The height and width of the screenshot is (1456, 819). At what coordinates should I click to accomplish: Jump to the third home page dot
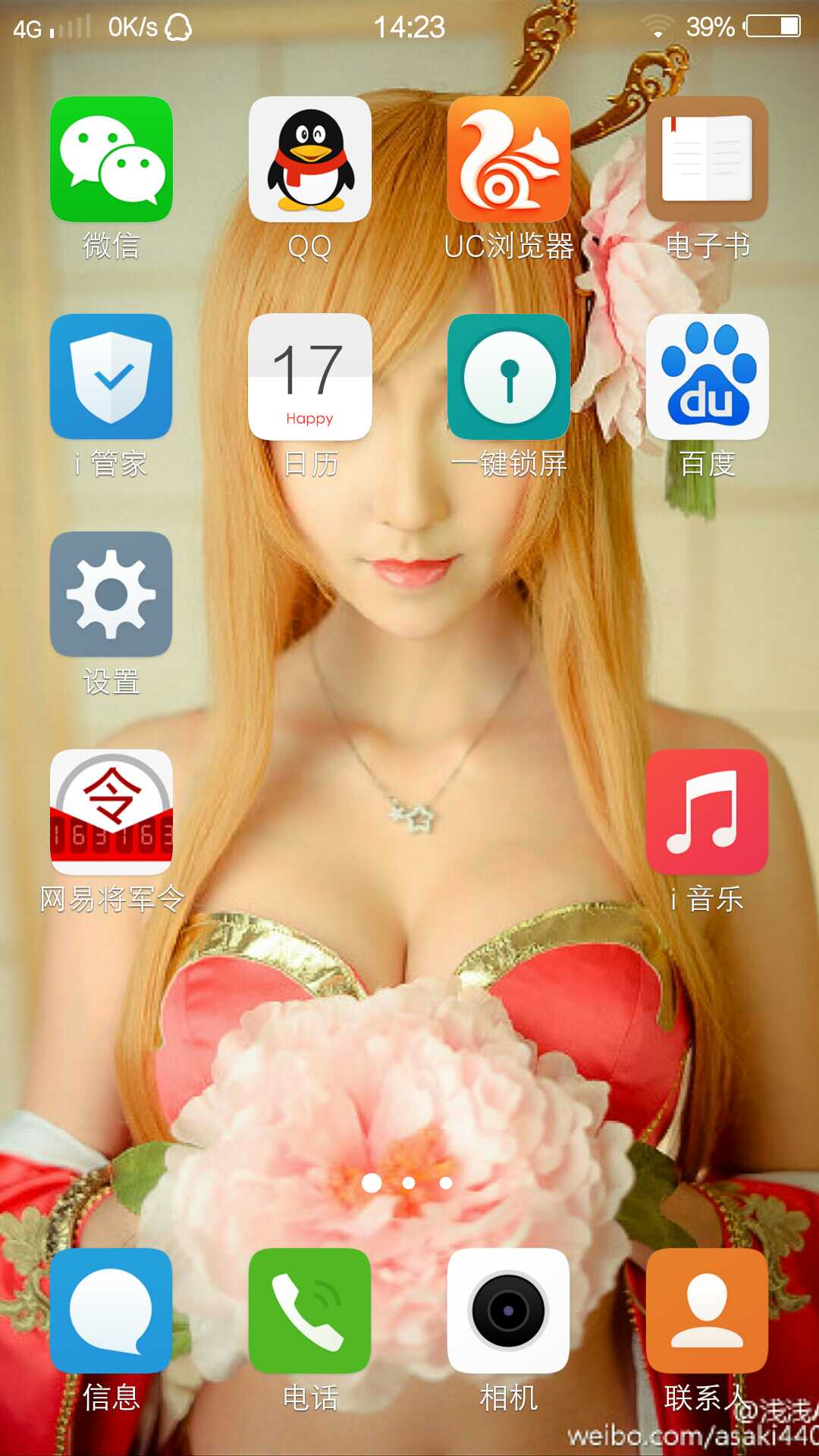[446, 1183]
